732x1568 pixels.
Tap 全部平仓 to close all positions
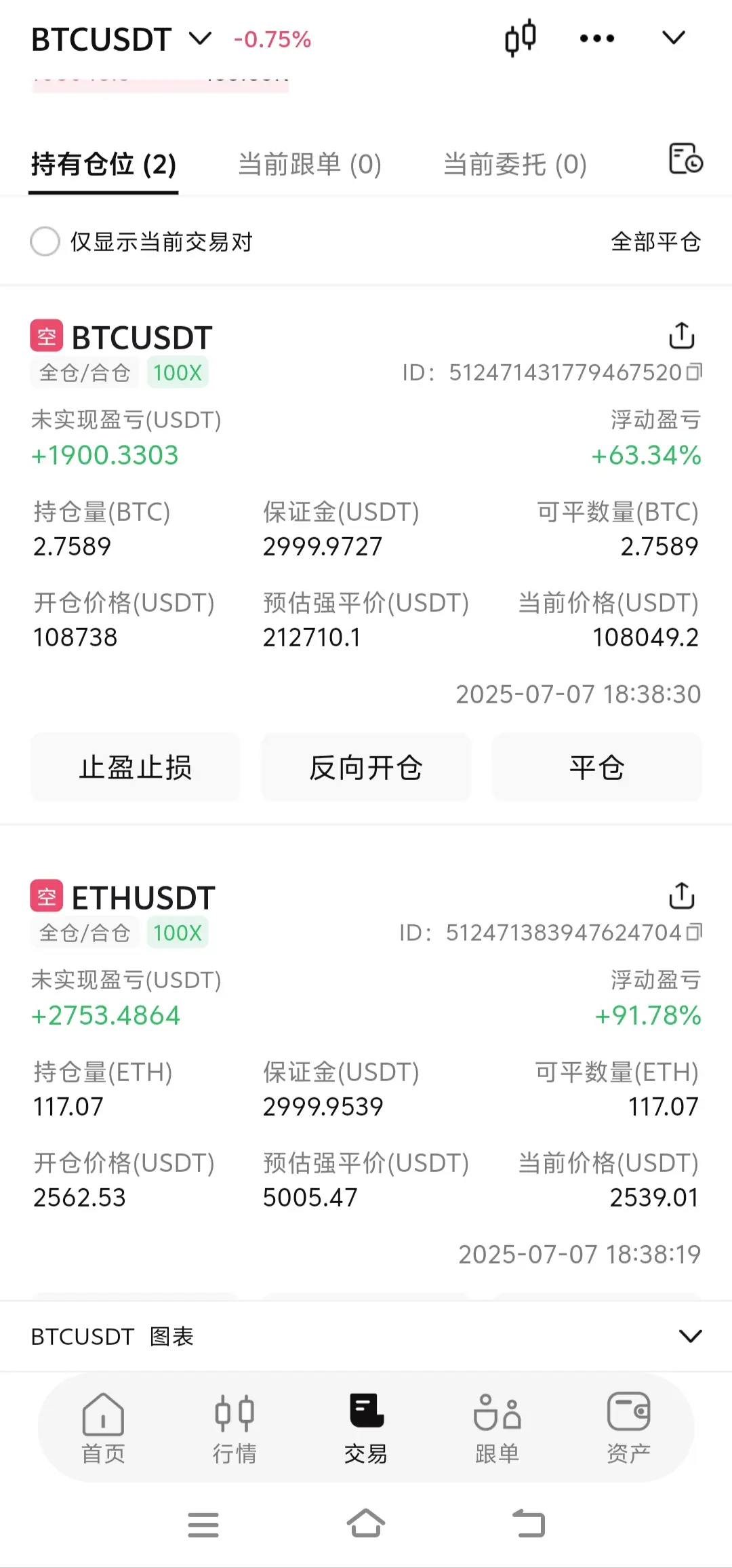(x=655, y=241)
